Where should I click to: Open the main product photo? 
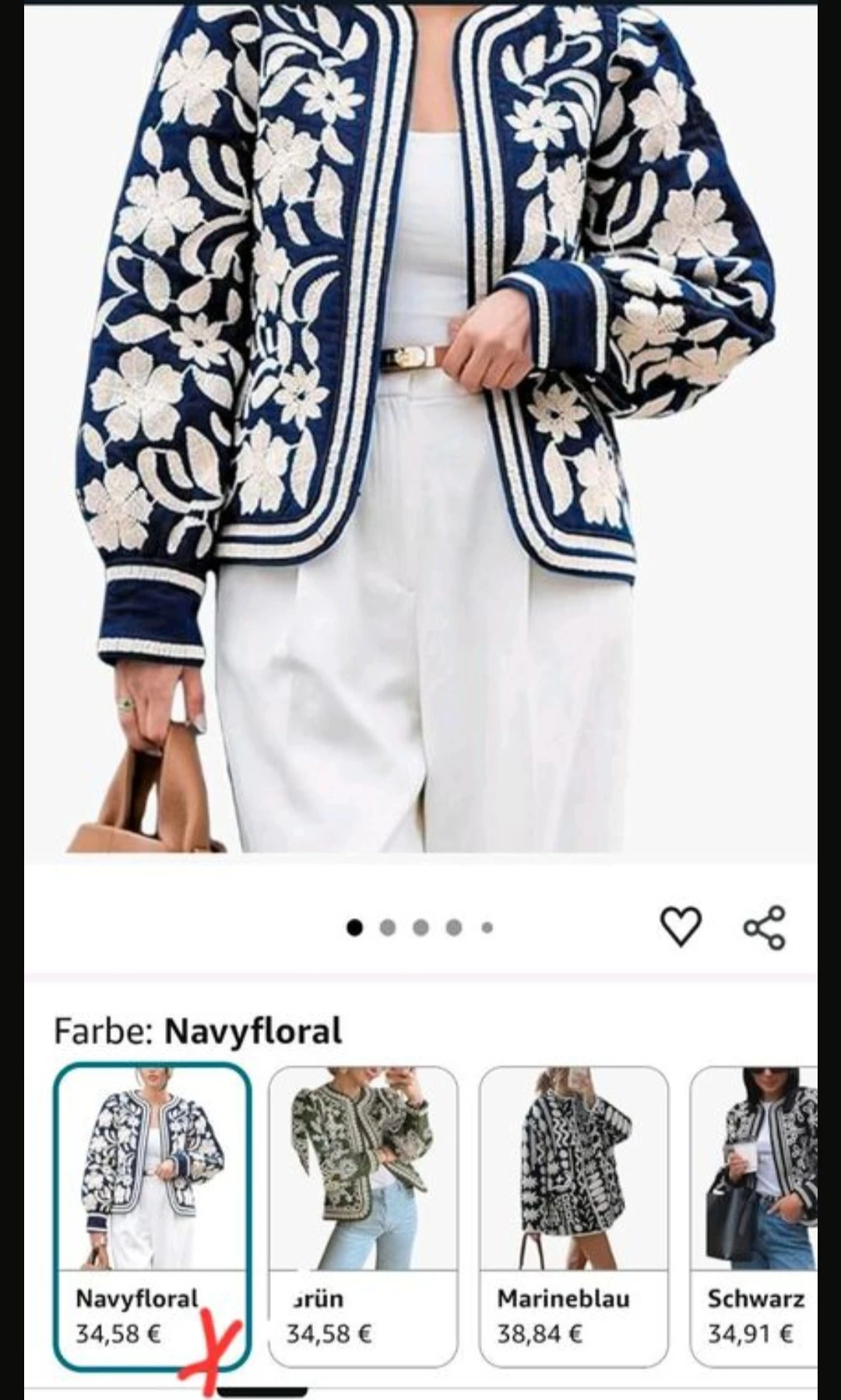pos(420,428)
